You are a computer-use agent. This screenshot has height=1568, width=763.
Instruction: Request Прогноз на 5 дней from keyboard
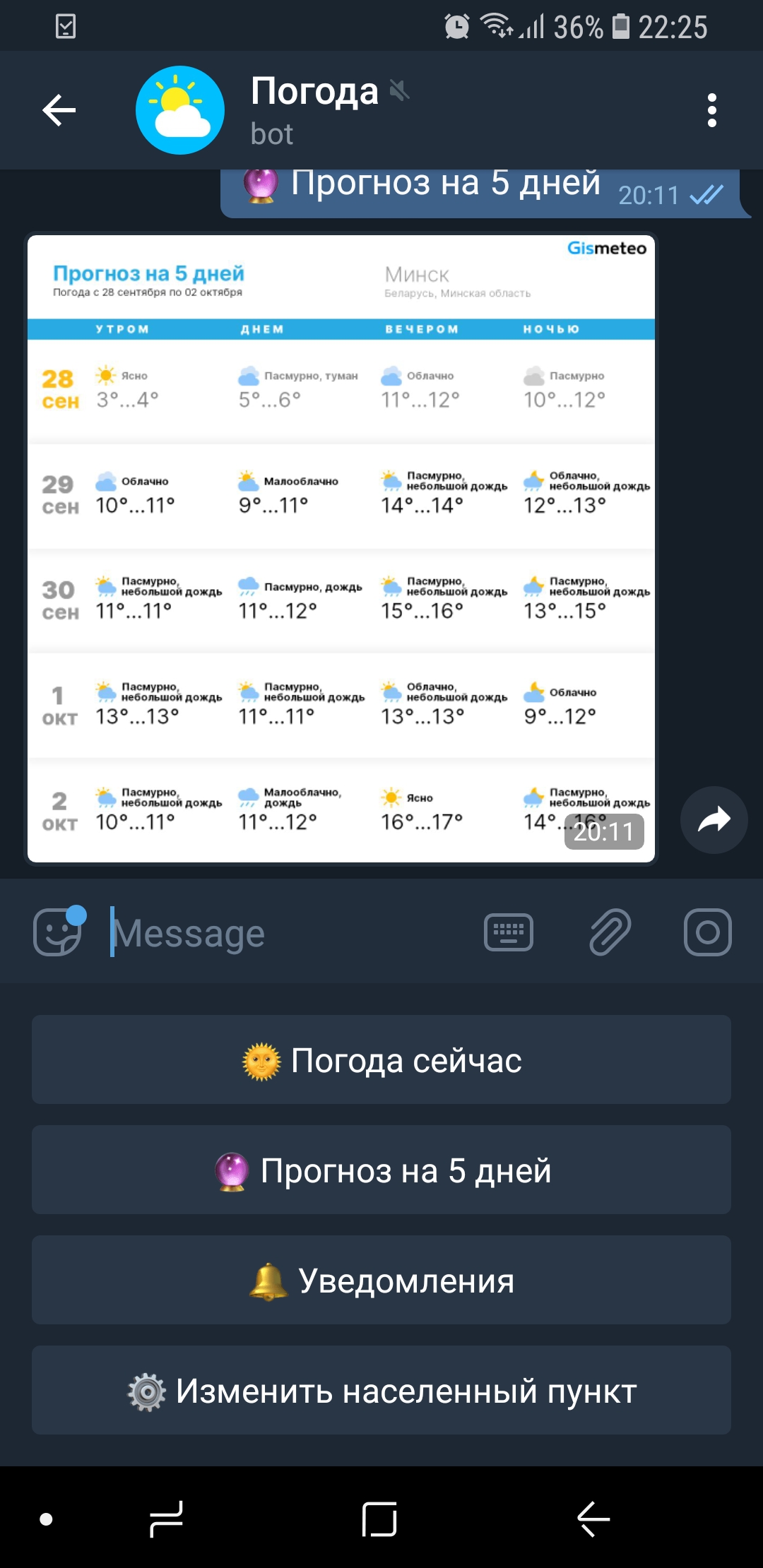tap(381, 1170)
